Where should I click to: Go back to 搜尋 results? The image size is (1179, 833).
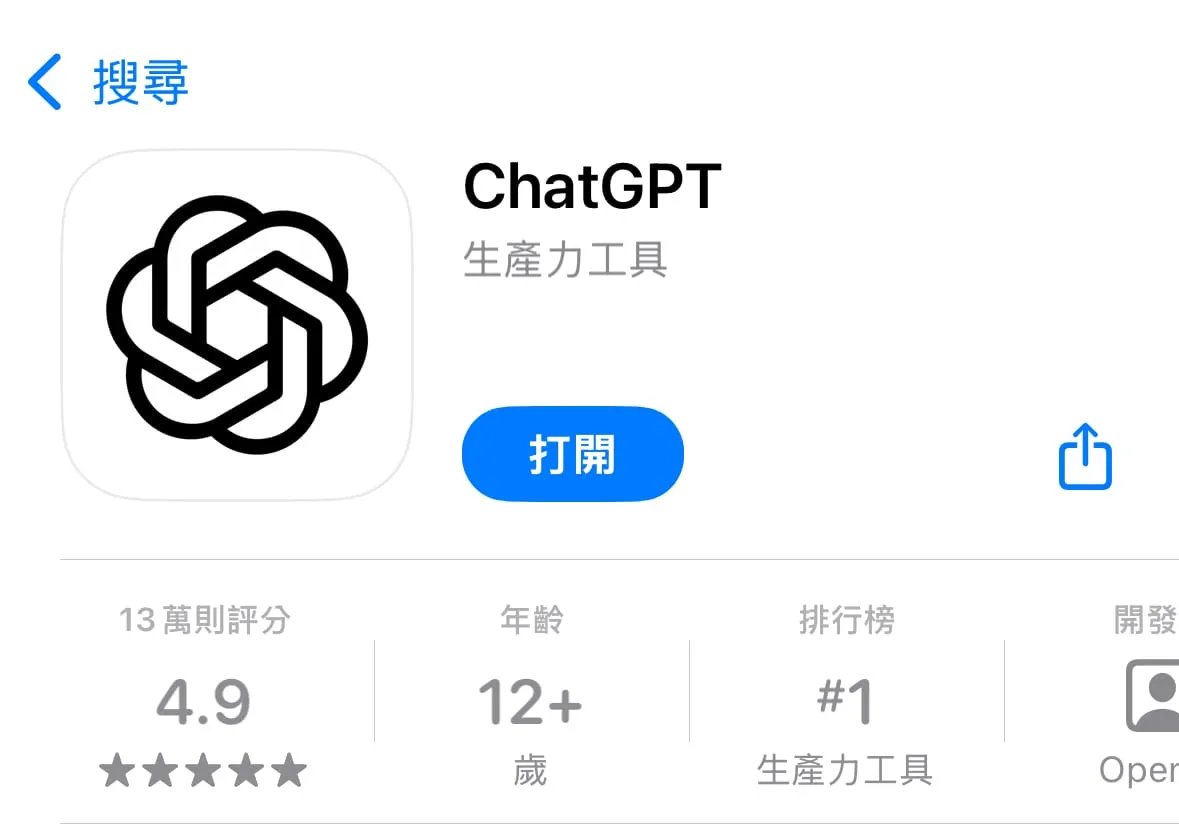pyautogui.click(x=108, y=82)
